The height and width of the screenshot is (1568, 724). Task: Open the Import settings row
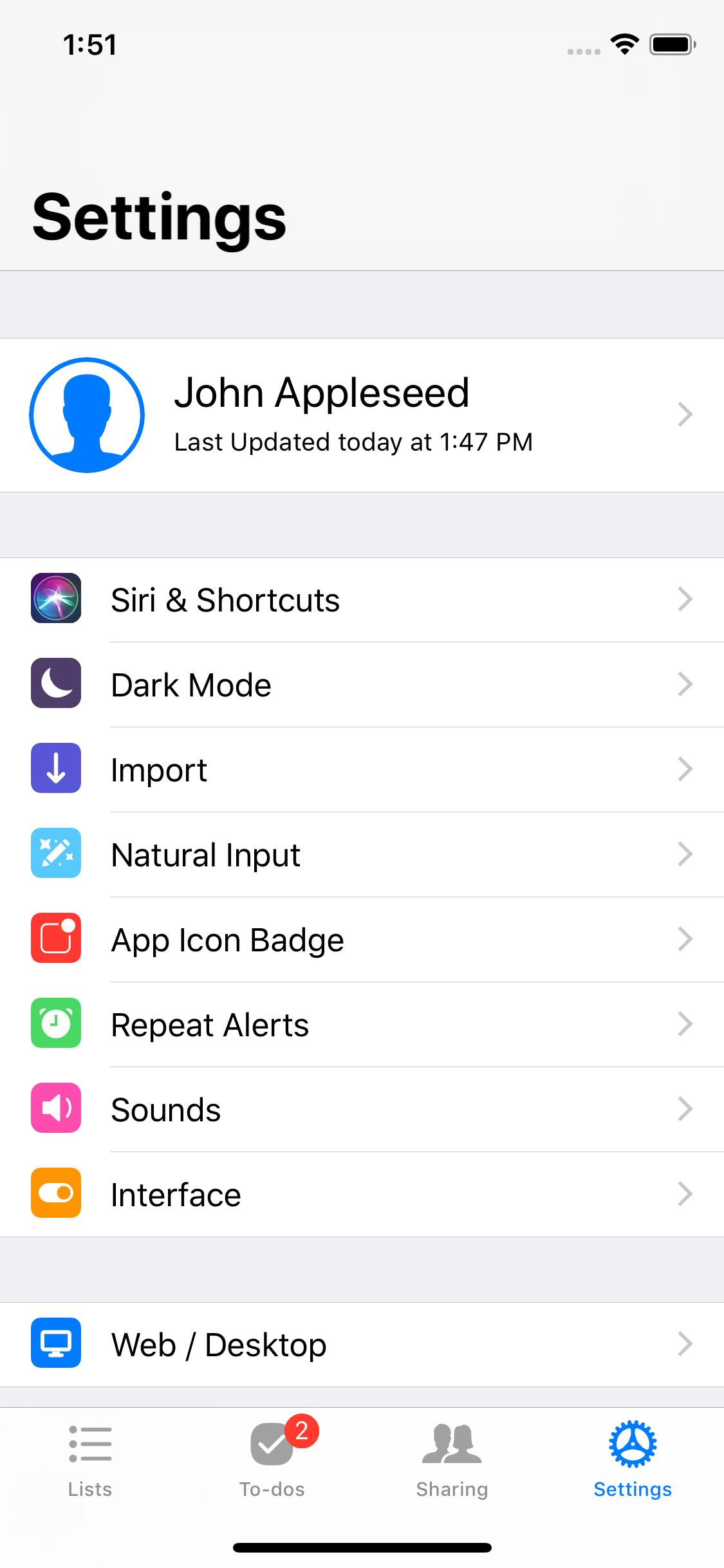pos(362,769)
